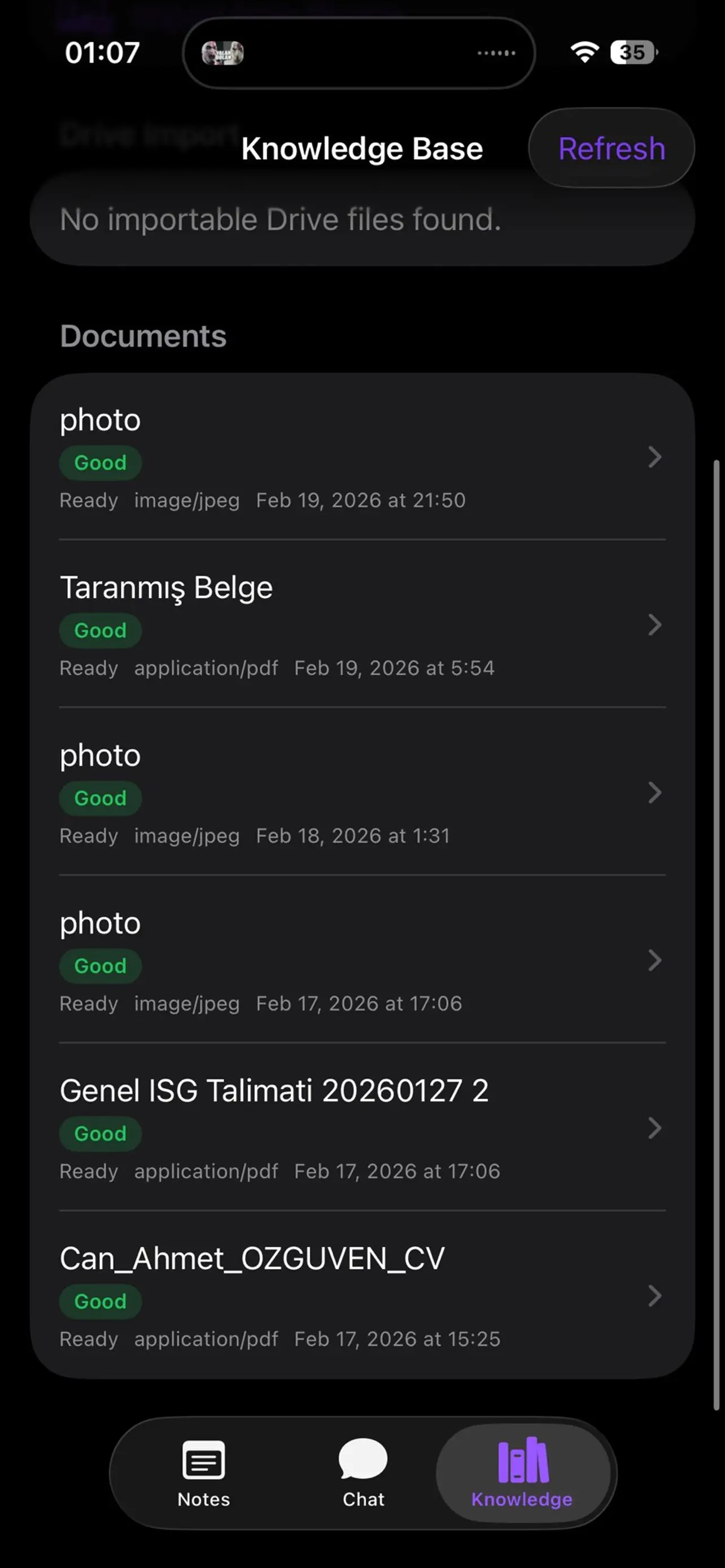725x1568 pixels.
Task: Expand the Can_Ahmet_OZGUVEN_CV row chevron
Action: tap(655, 1297)
